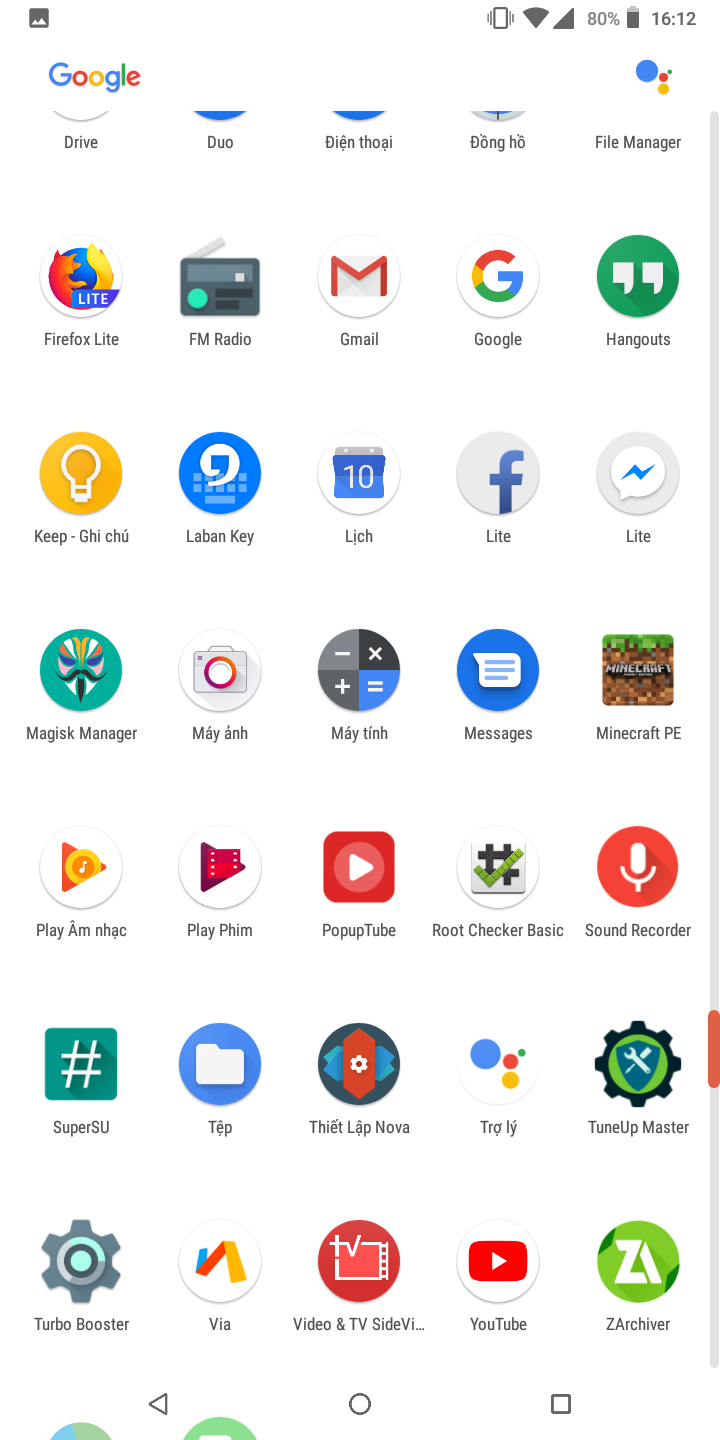Open Keep - Ghi chú notes
Viewport: 720px width, 1440px height.
click(x=81, y=474)
